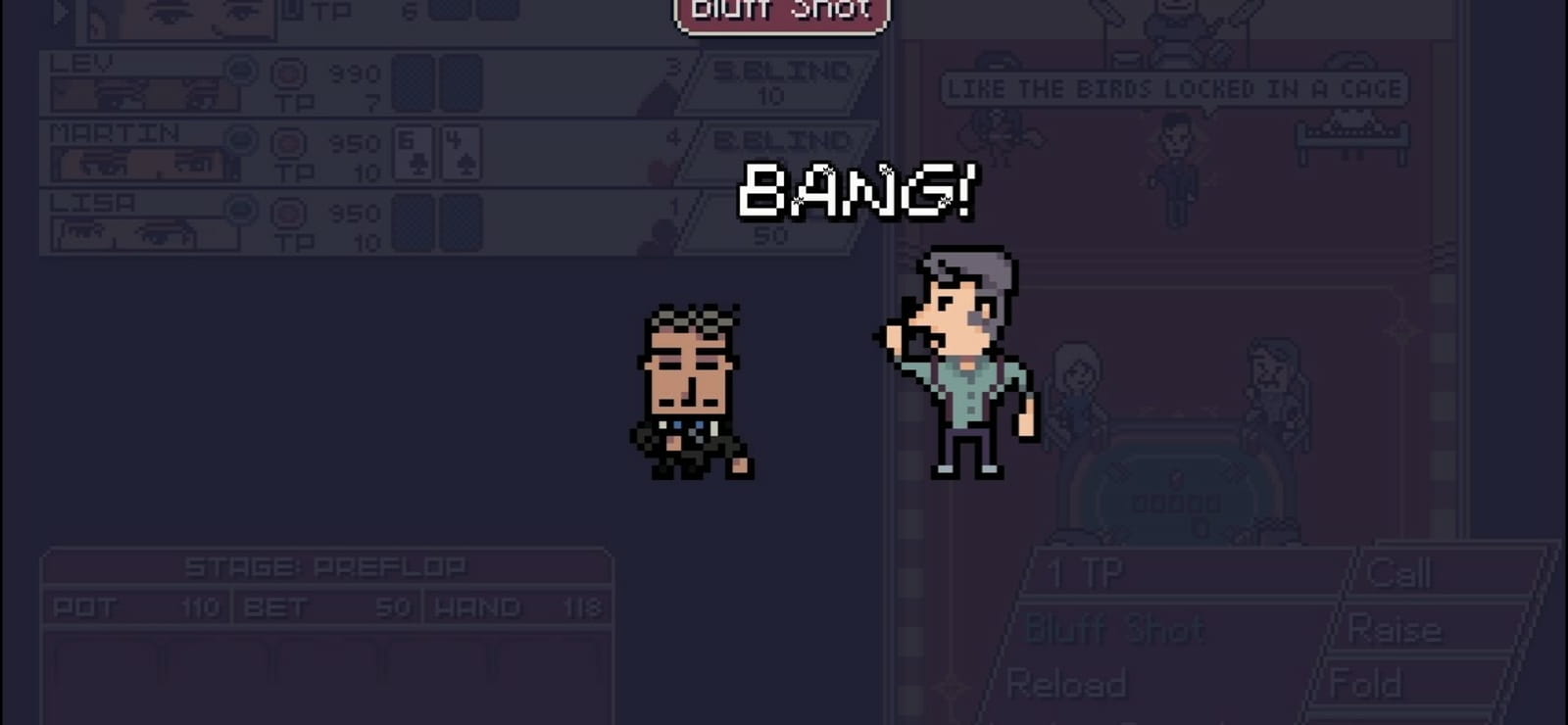Tap the eye icon next to Lisa
The height and width of the screenshot is (725, 1568).
pos(241,210)
